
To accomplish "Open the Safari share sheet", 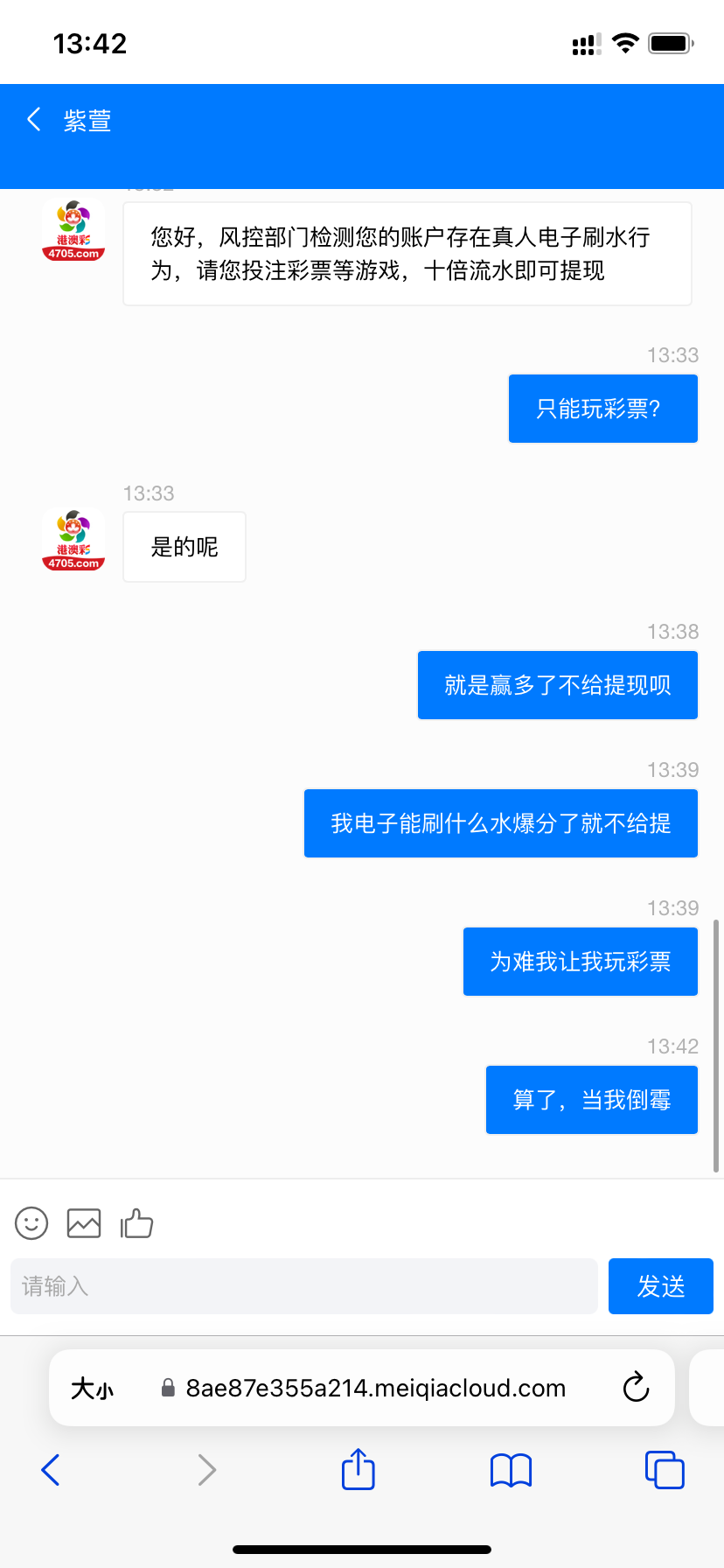I will 358,1470.
